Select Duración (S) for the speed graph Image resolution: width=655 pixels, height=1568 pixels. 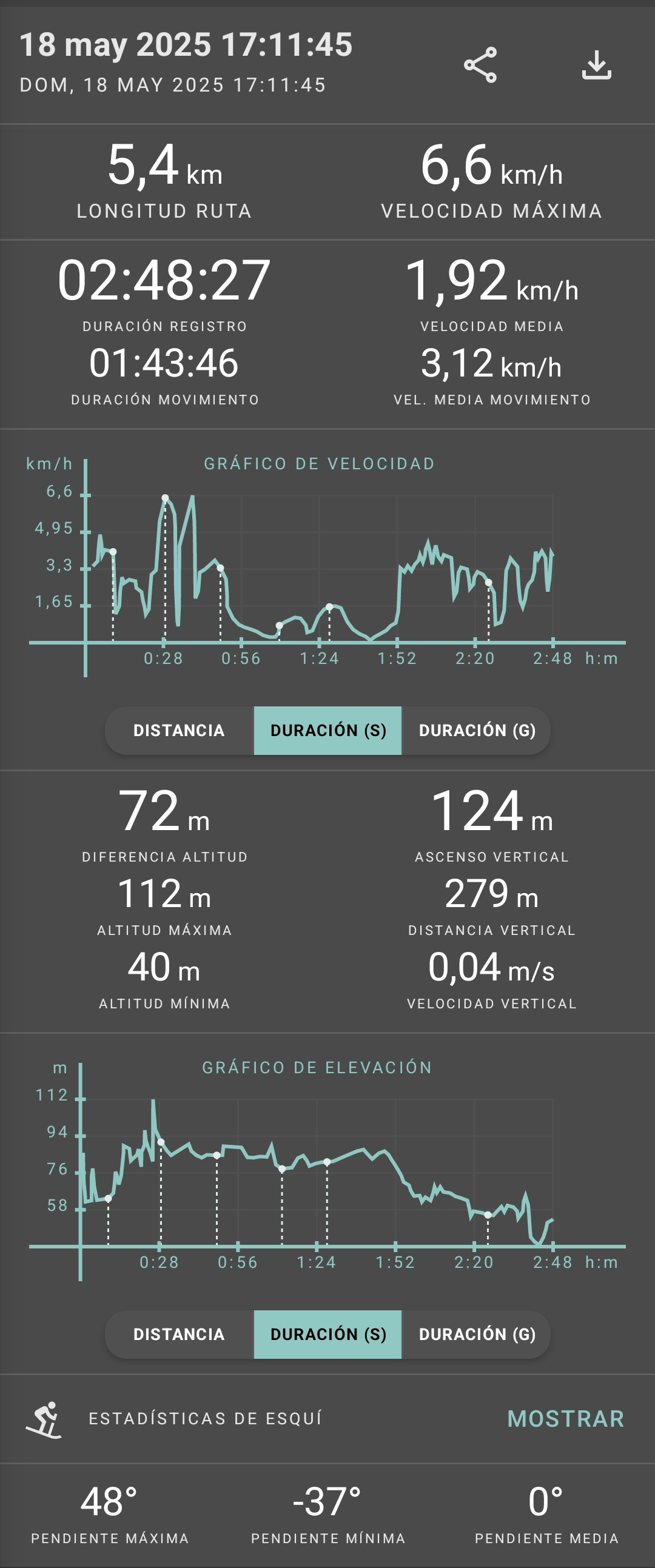tap(328, 731)
